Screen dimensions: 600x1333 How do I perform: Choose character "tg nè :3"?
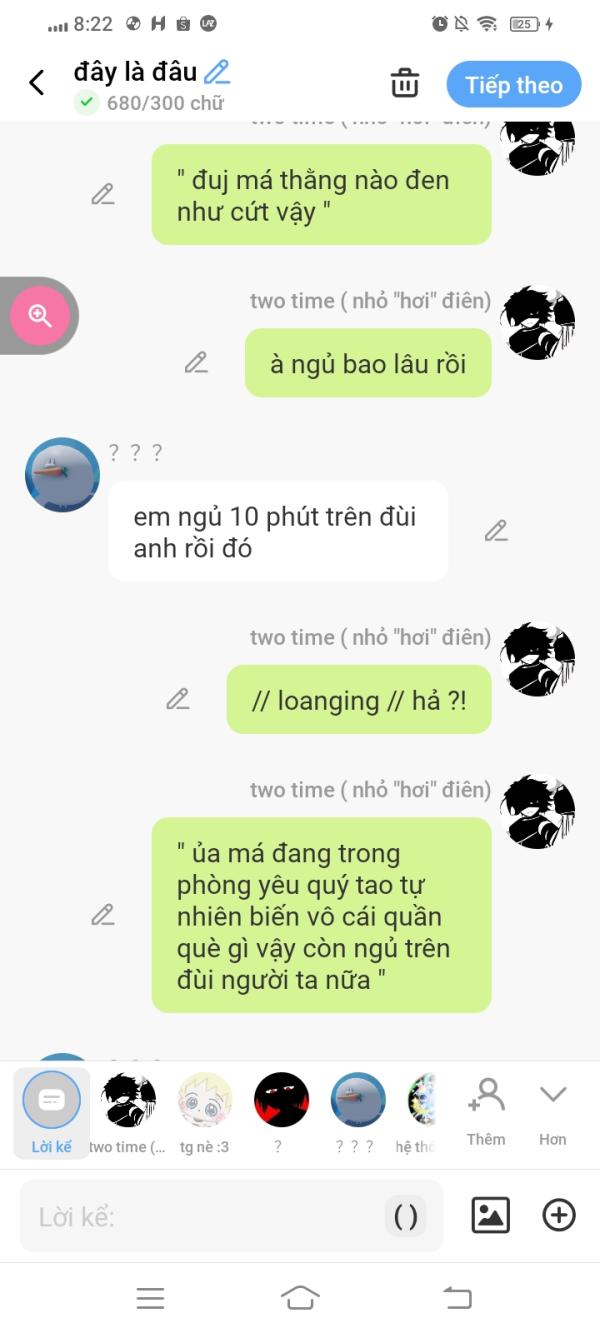[204, 1111]
